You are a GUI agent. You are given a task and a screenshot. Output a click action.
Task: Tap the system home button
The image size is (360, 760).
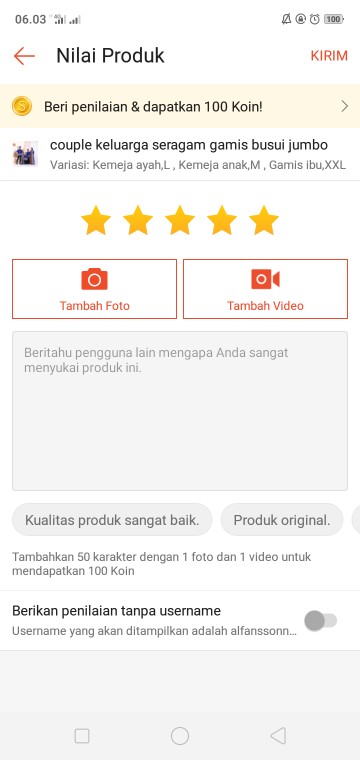180,736
